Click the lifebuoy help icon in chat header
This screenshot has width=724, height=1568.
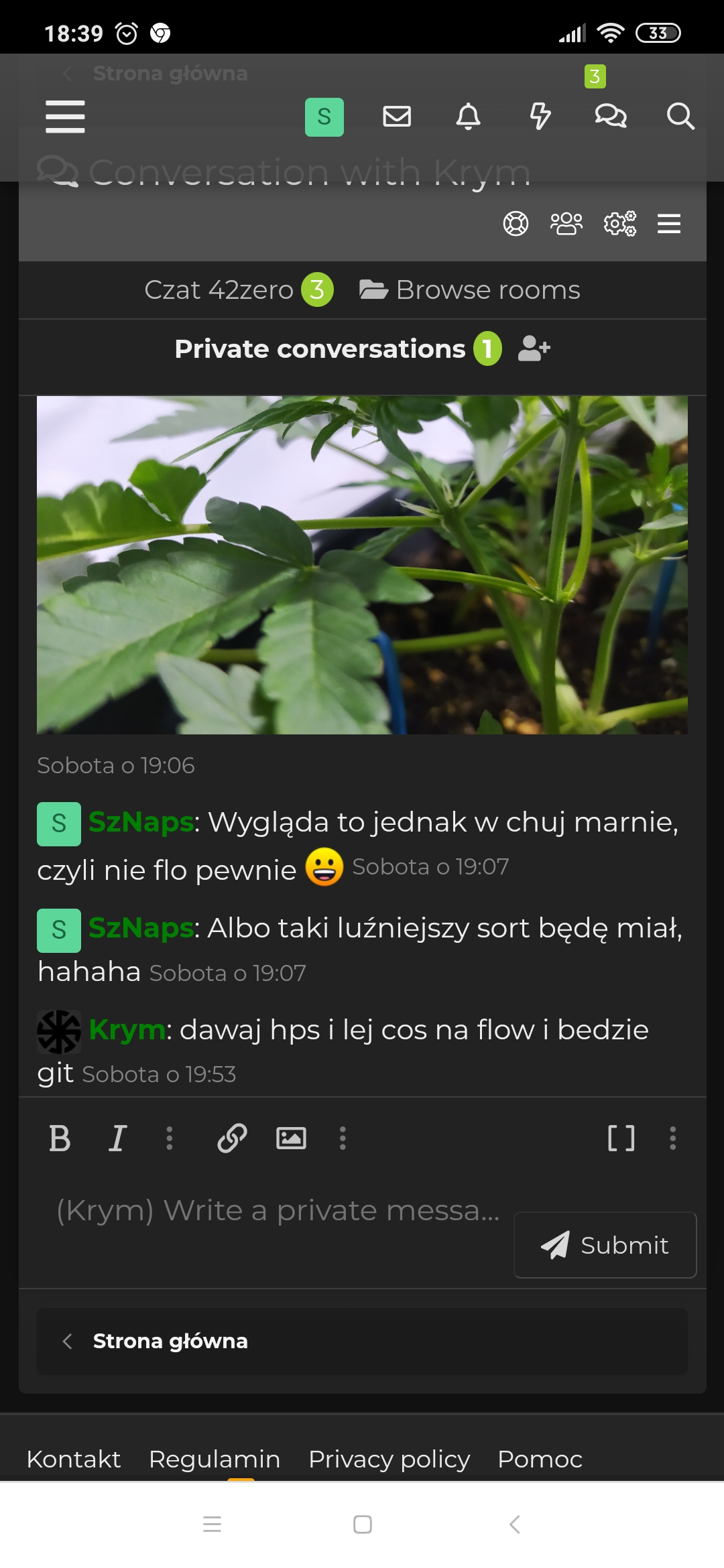coord(515,224)
